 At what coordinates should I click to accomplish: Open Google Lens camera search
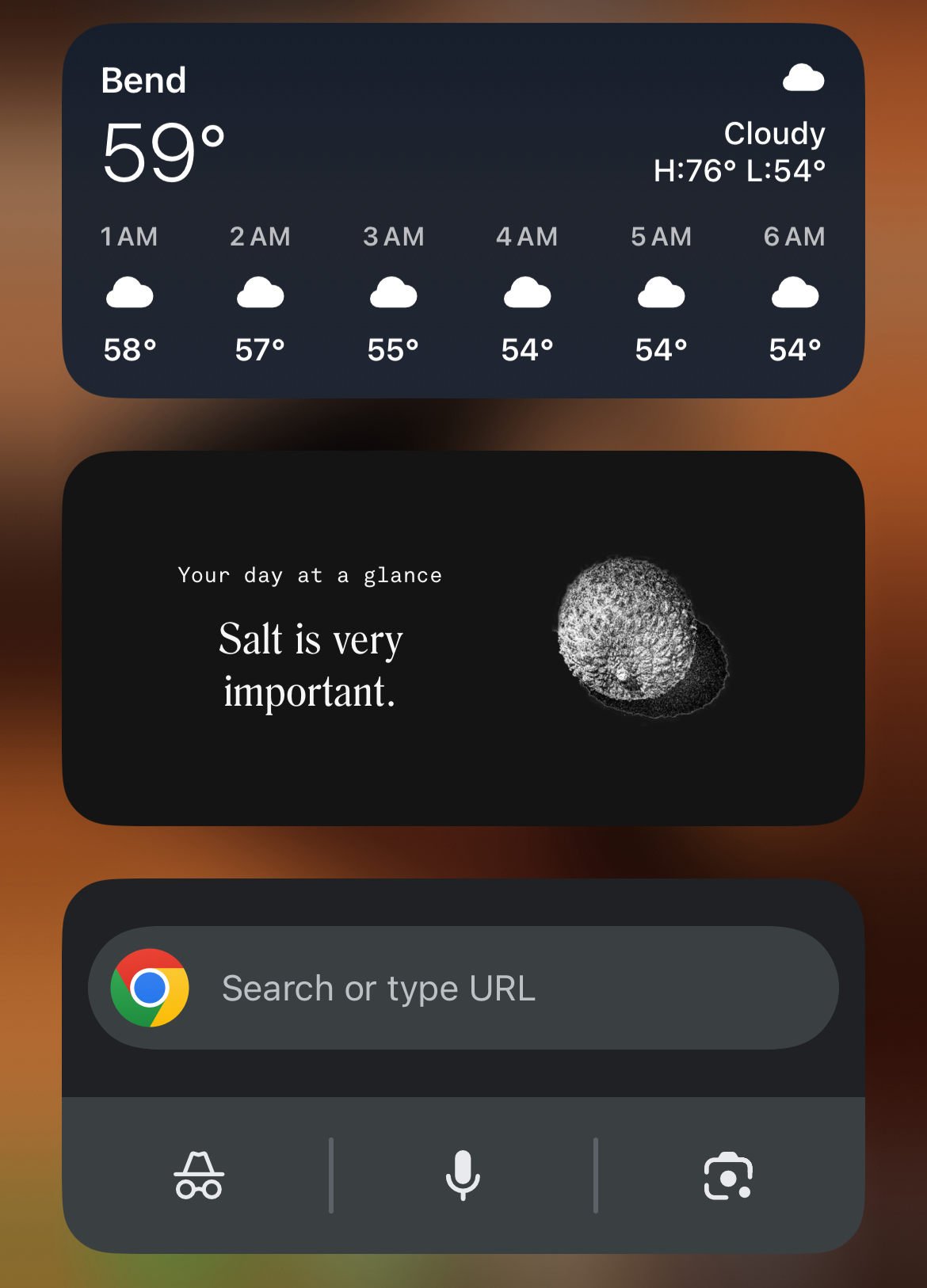point(727,1176)
